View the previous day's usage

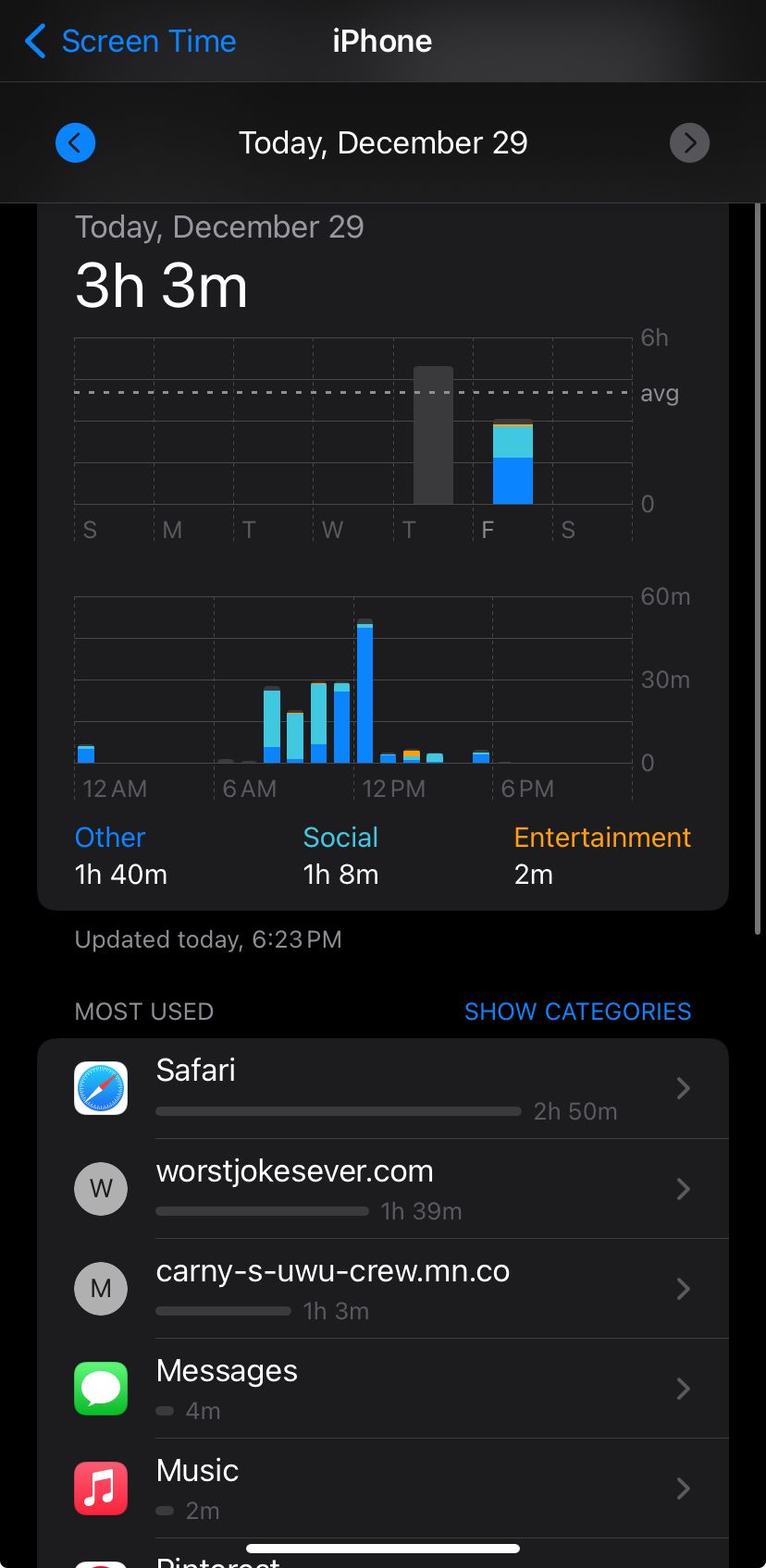point(76,143)
